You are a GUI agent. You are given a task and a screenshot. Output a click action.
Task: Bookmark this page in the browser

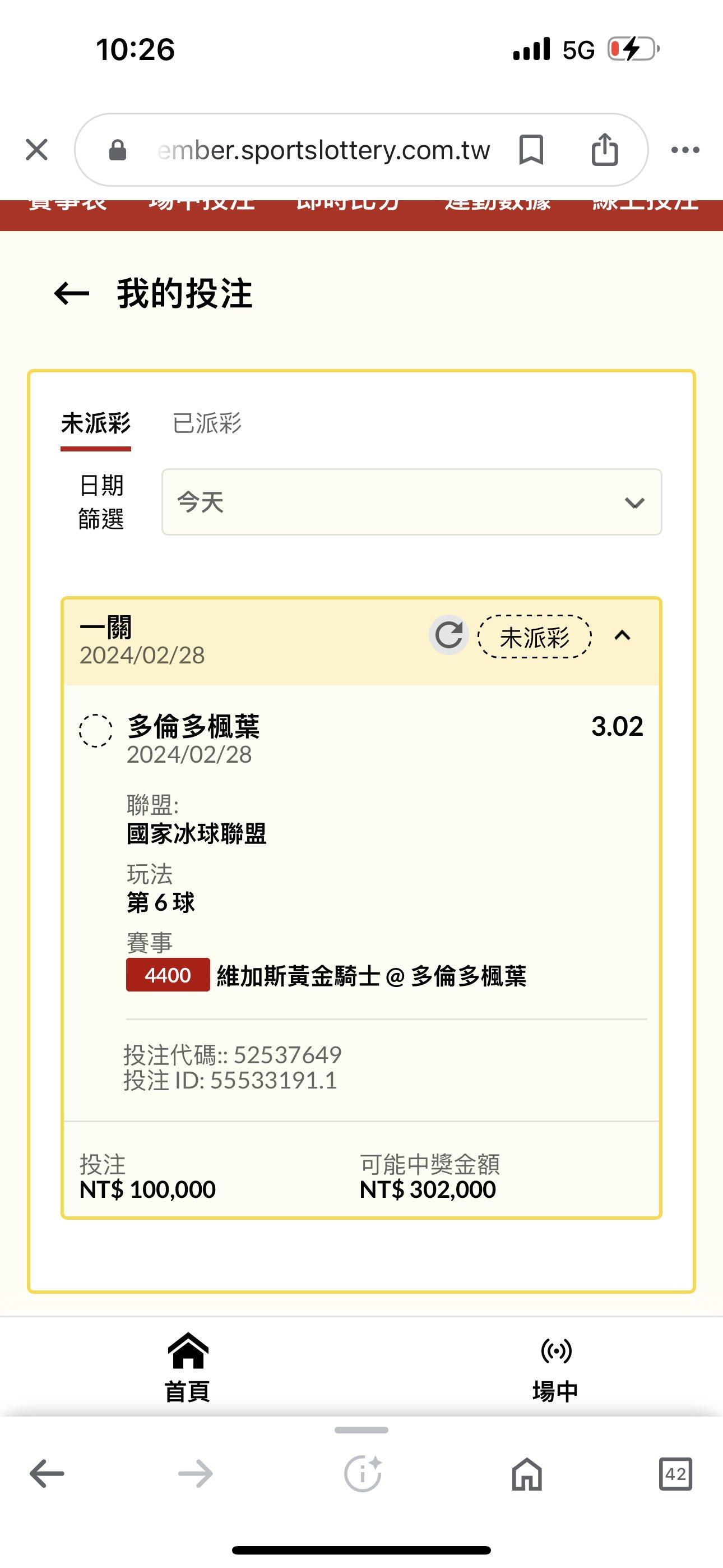531,150
